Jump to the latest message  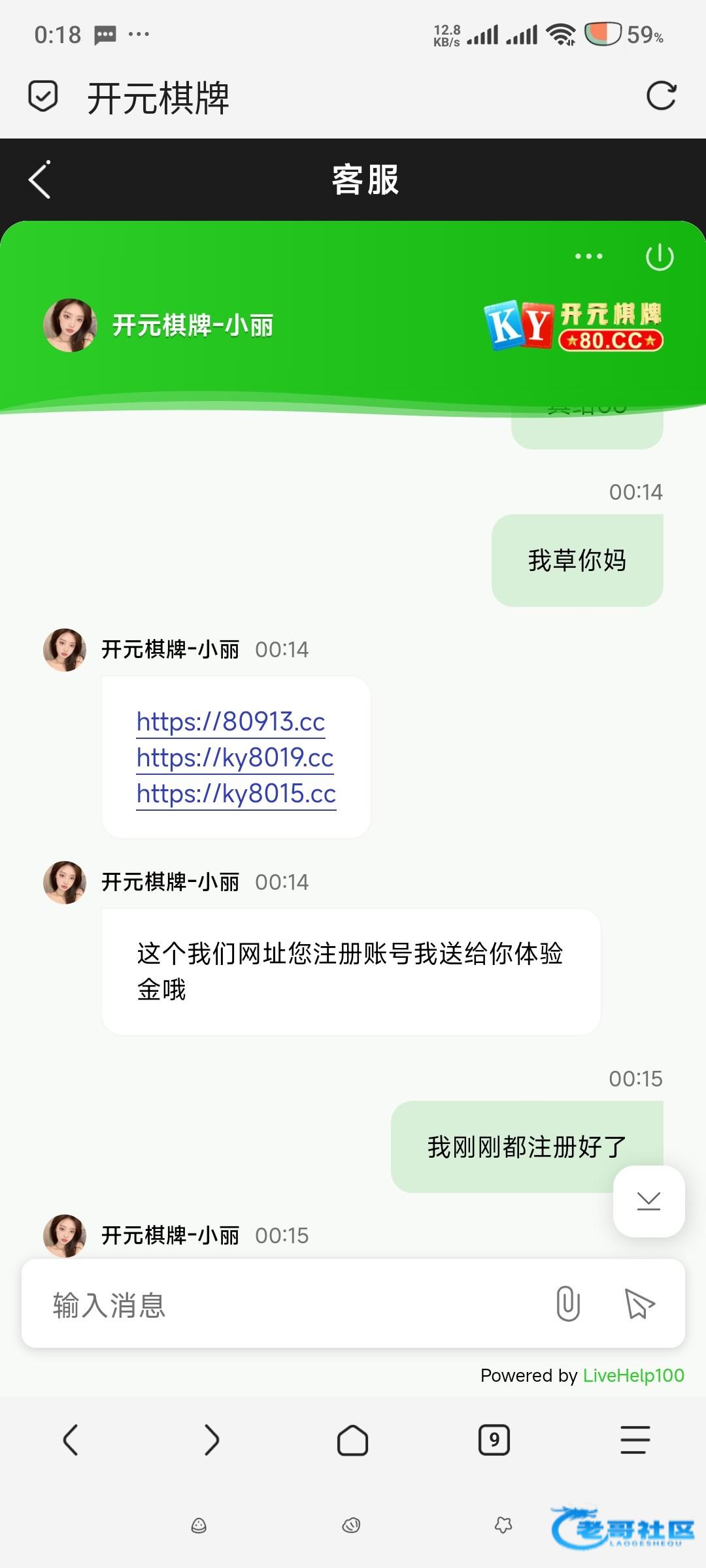648,1201
